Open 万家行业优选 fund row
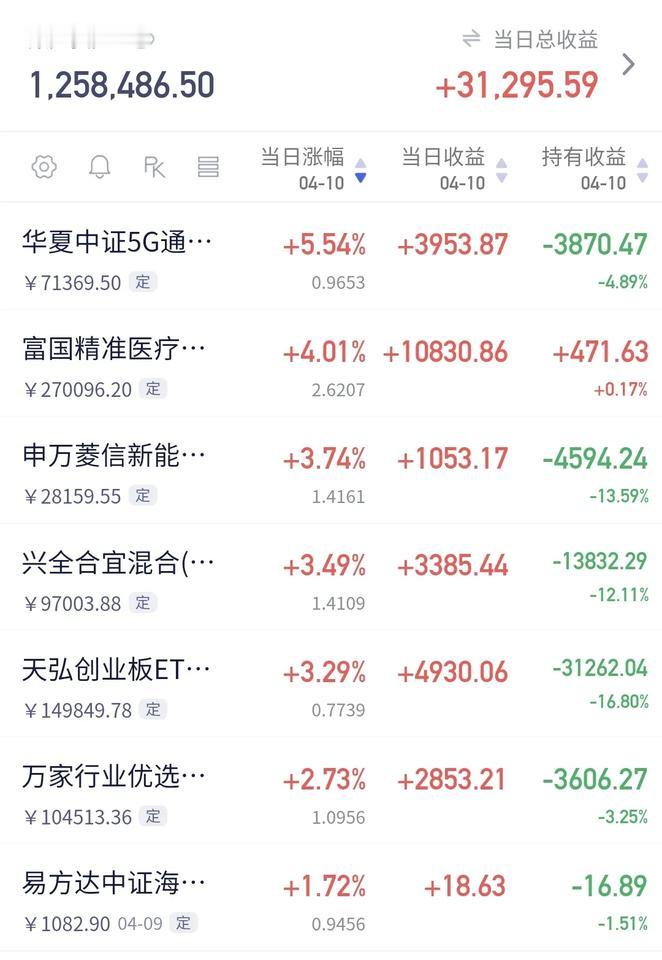The image size is (662, 960). point(331,791)
